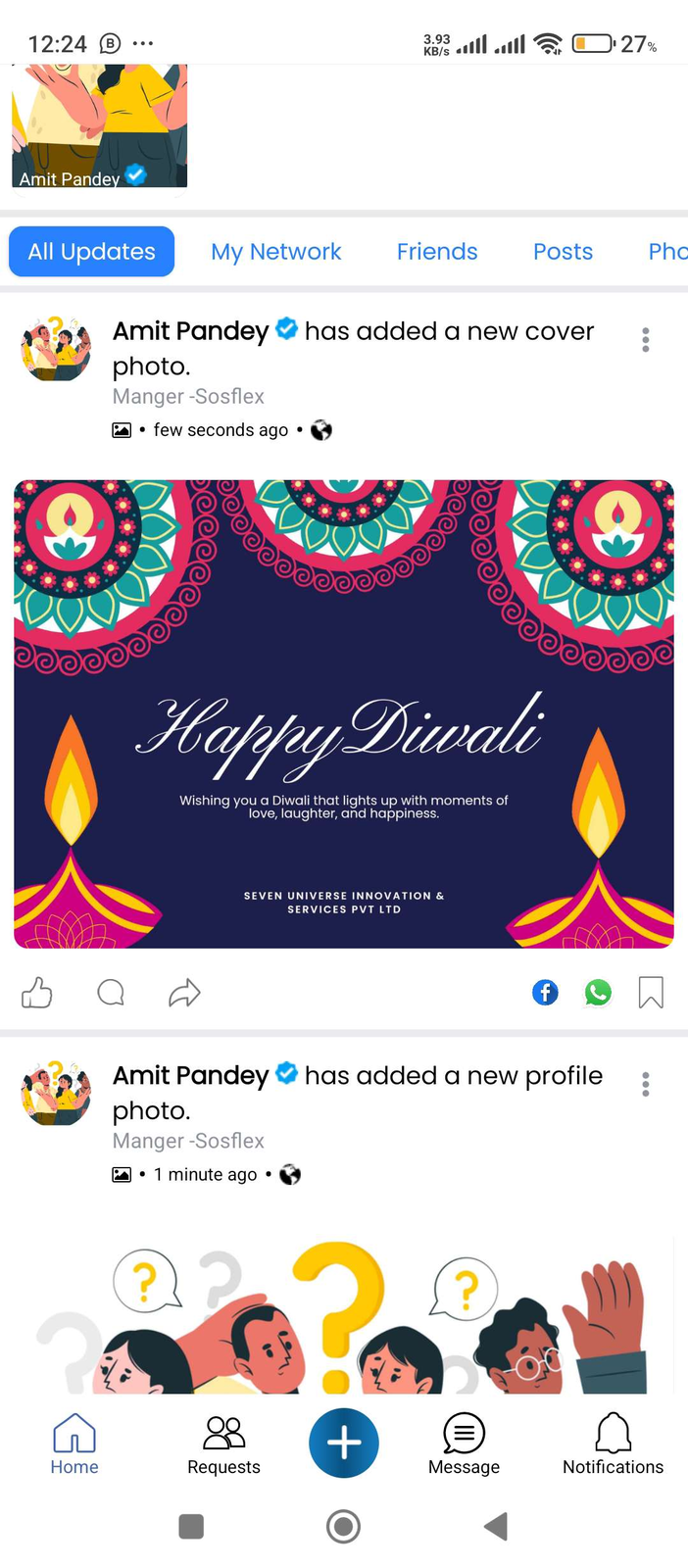Image resolution: width=688 pixels, height=1568 pixels.
Task: Switch to the My Network tab
Action: coord(276,252)
